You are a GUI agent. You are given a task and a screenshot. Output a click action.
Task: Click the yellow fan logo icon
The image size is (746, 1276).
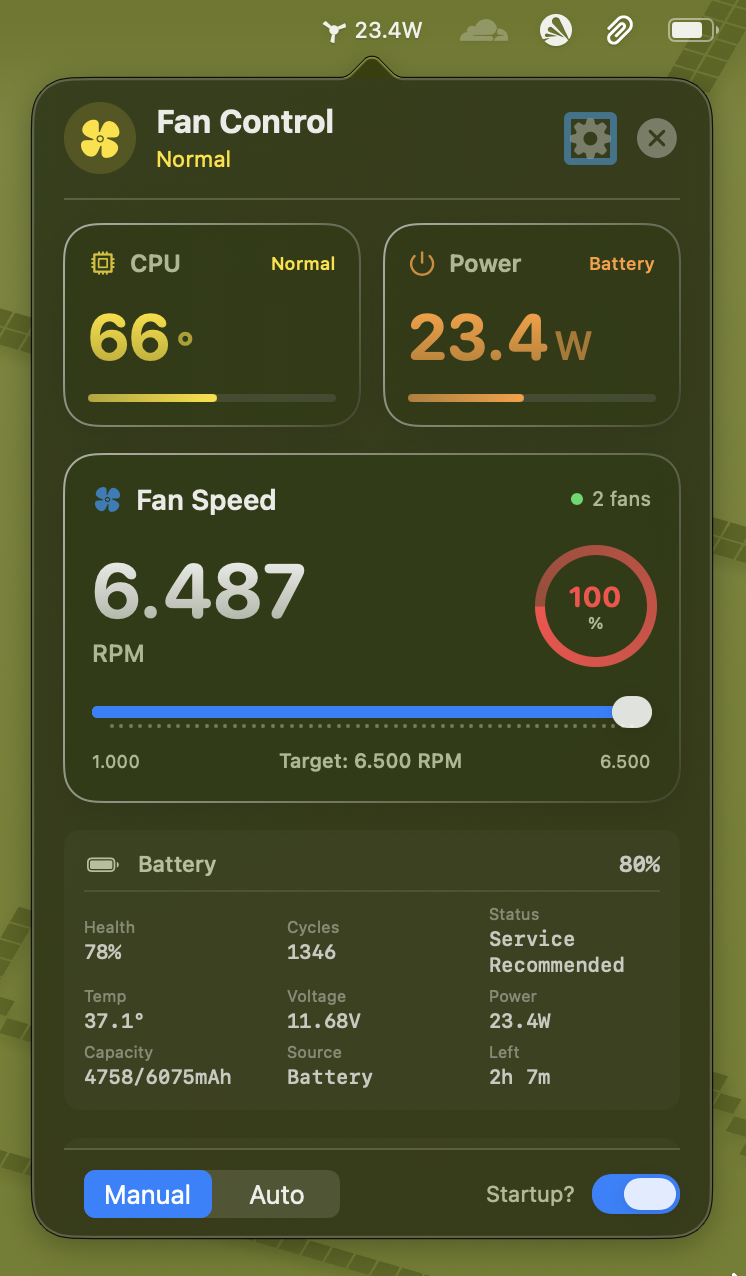click(99, 137)
